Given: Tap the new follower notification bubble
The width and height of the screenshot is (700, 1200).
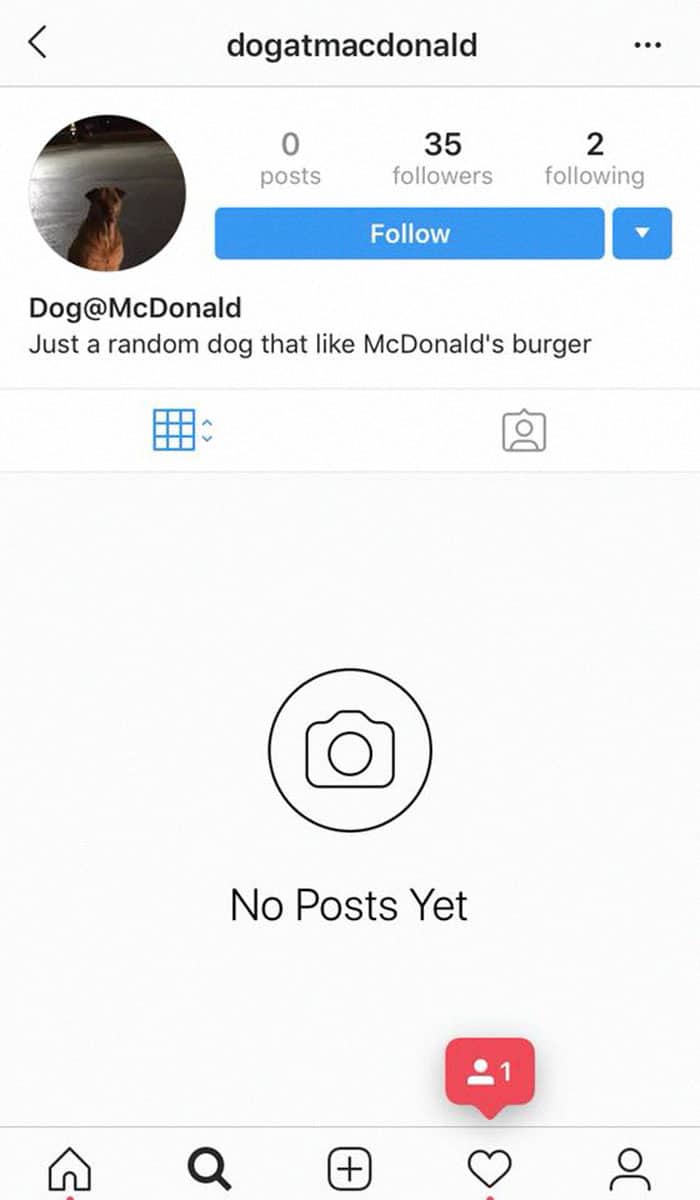Looking at the screenshot, I should pos(490,1073).
